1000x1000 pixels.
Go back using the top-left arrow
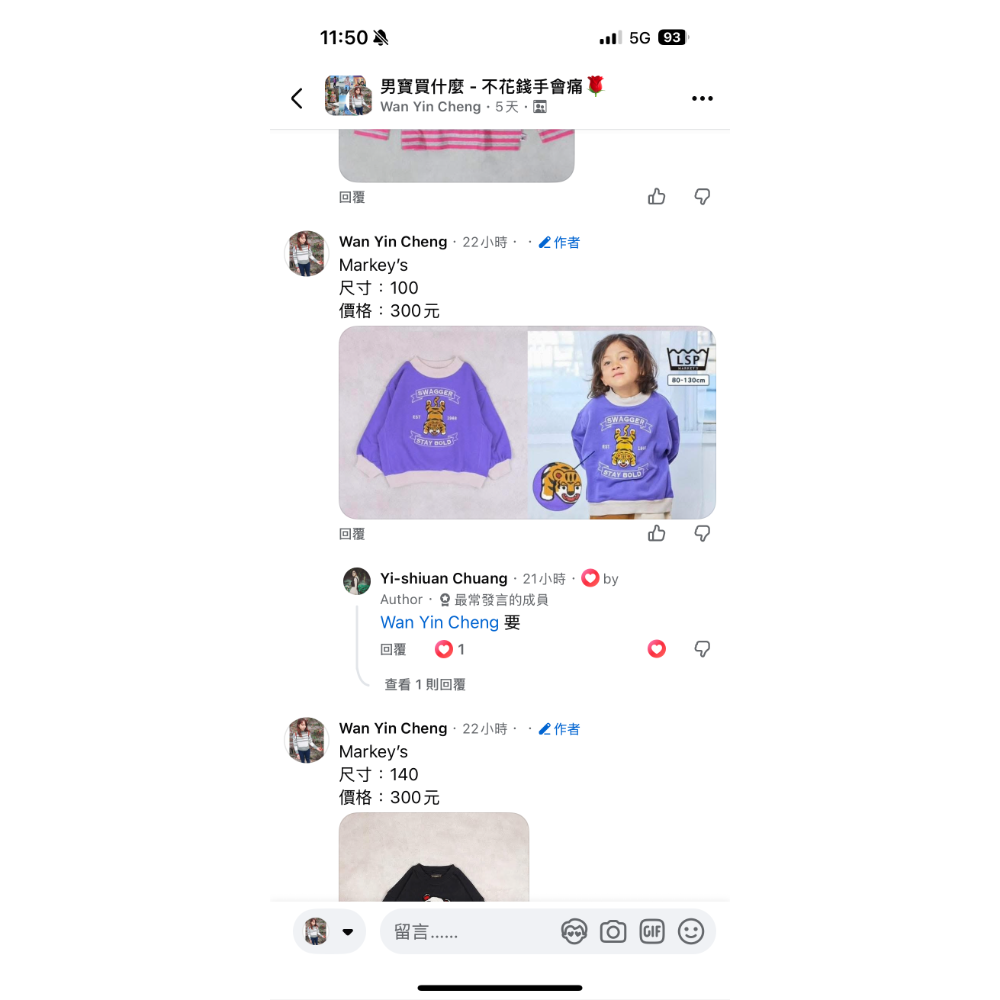pyautogui.click(x=297, y=98)
